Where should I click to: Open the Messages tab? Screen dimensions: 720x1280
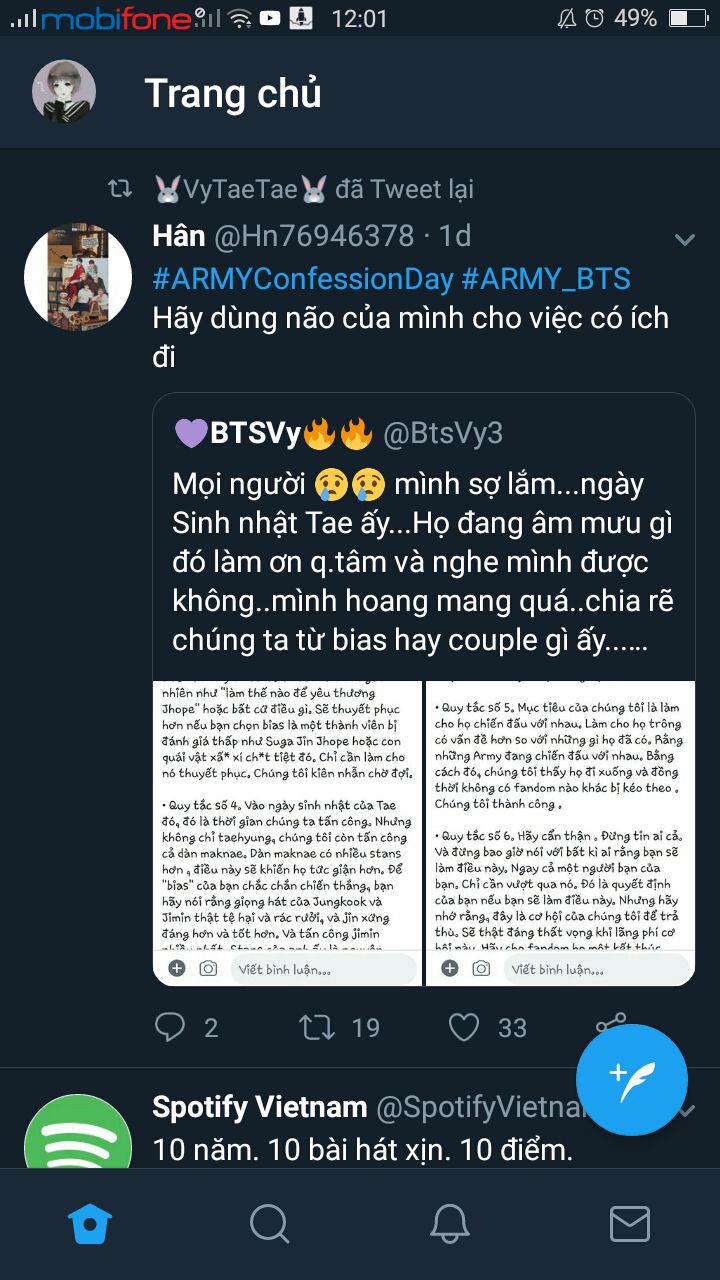(630, 1223)
